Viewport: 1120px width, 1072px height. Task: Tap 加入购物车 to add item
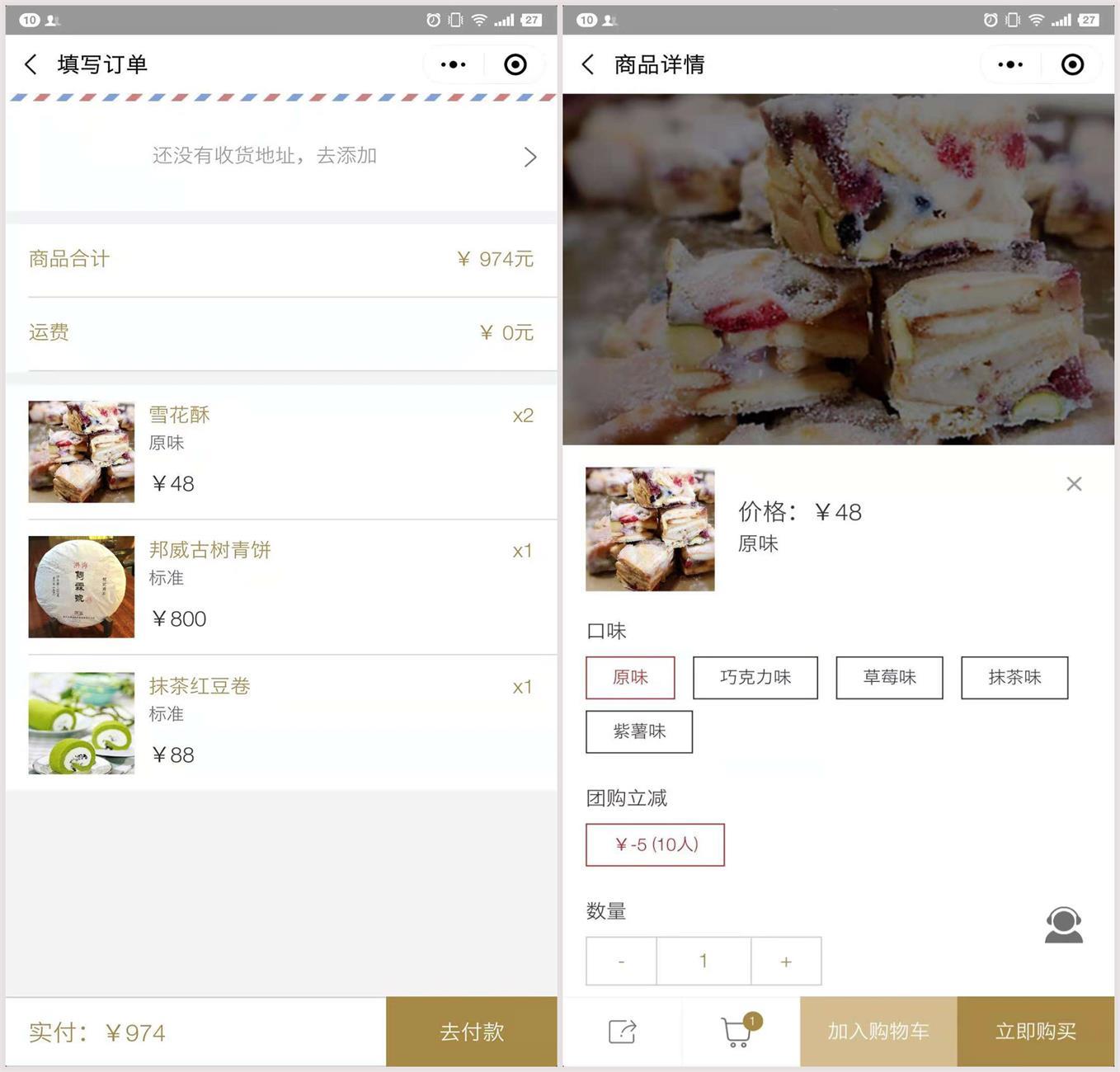[878, 1032]
